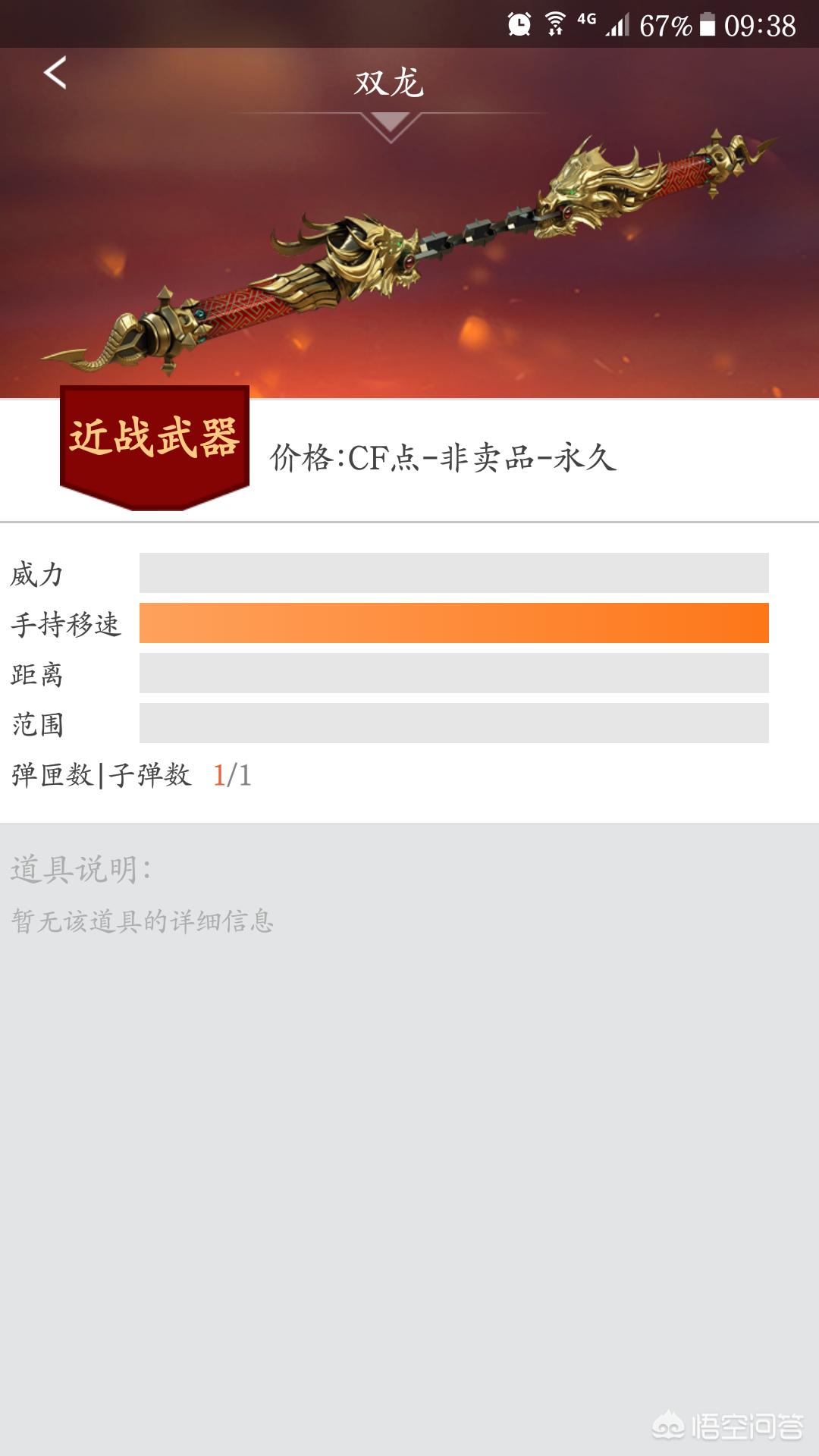Expand the dropdown arrow under 双龙 title
Image resolution: width=819 pixels, height=1456 pixels.
click(x=390, y=125)
